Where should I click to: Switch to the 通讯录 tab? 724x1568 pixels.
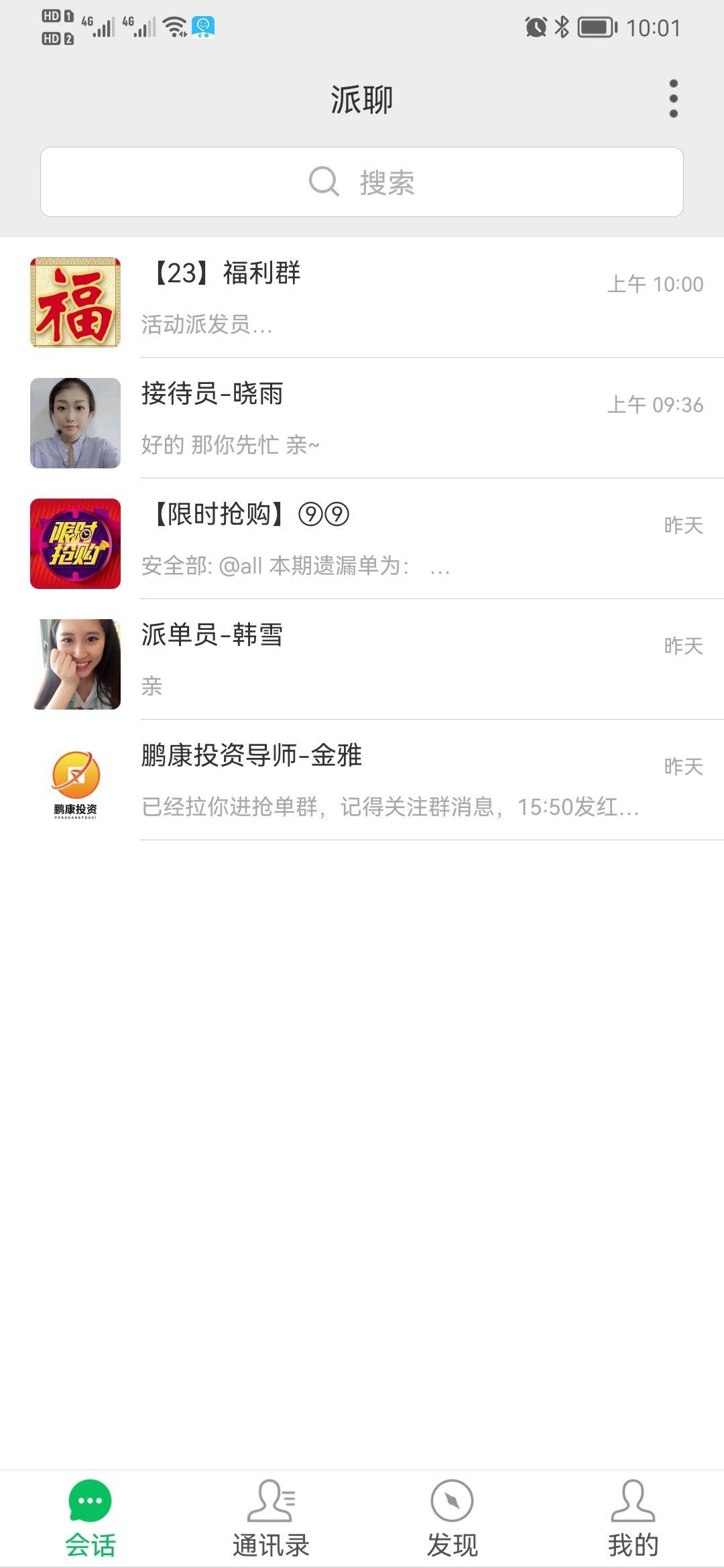point(271,1518)
